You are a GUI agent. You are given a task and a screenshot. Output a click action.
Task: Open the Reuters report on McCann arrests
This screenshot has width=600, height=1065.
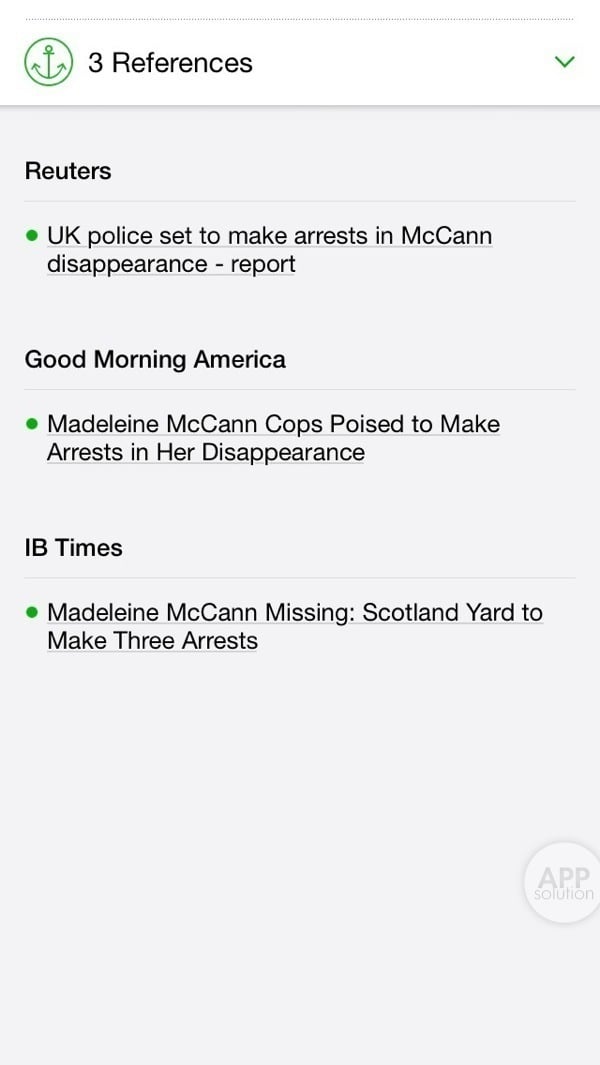coord(269,250)
